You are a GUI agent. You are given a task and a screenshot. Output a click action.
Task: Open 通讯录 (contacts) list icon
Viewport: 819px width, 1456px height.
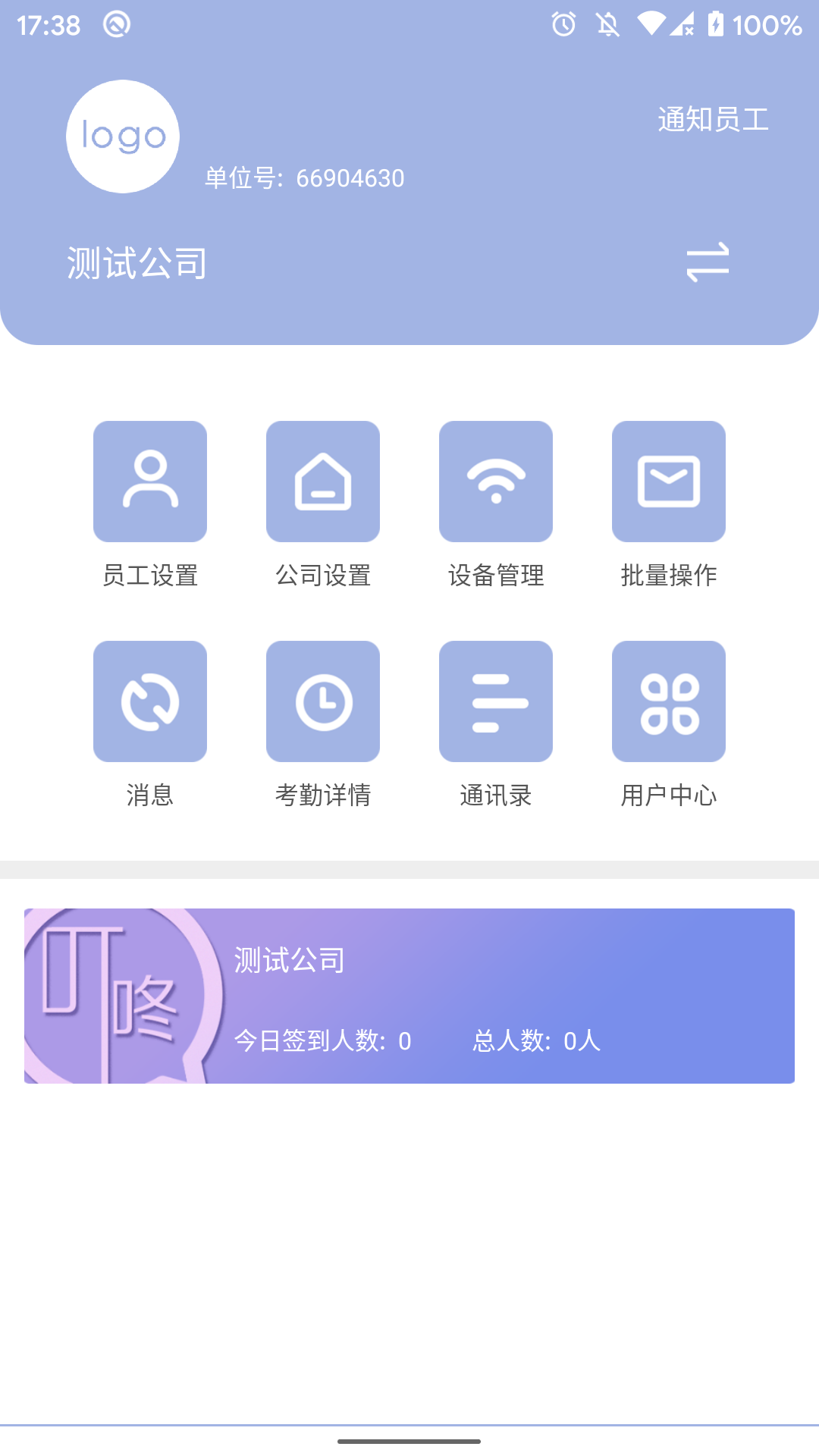tap(496, 700)
